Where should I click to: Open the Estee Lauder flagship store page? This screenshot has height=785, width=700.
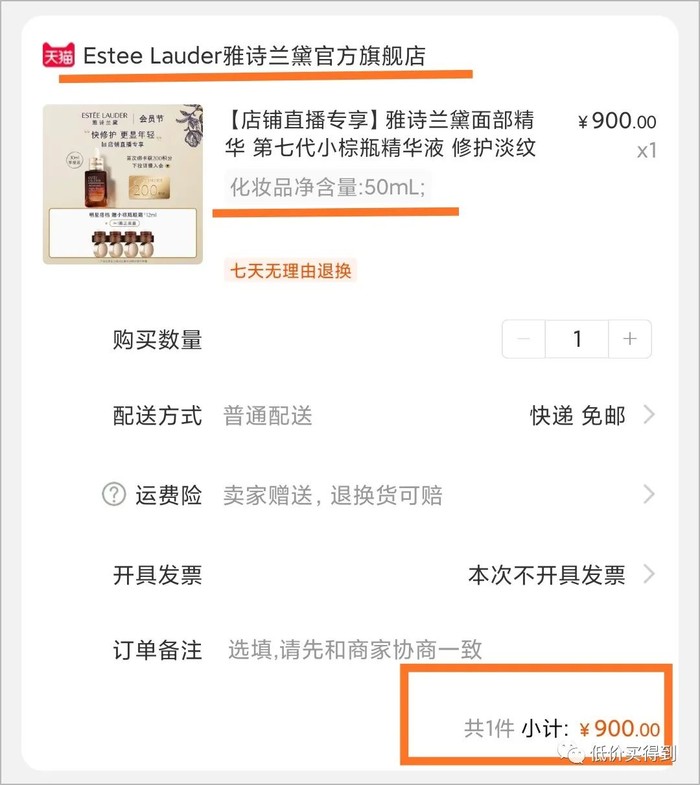pyautogui.click(x=254, y=56)
